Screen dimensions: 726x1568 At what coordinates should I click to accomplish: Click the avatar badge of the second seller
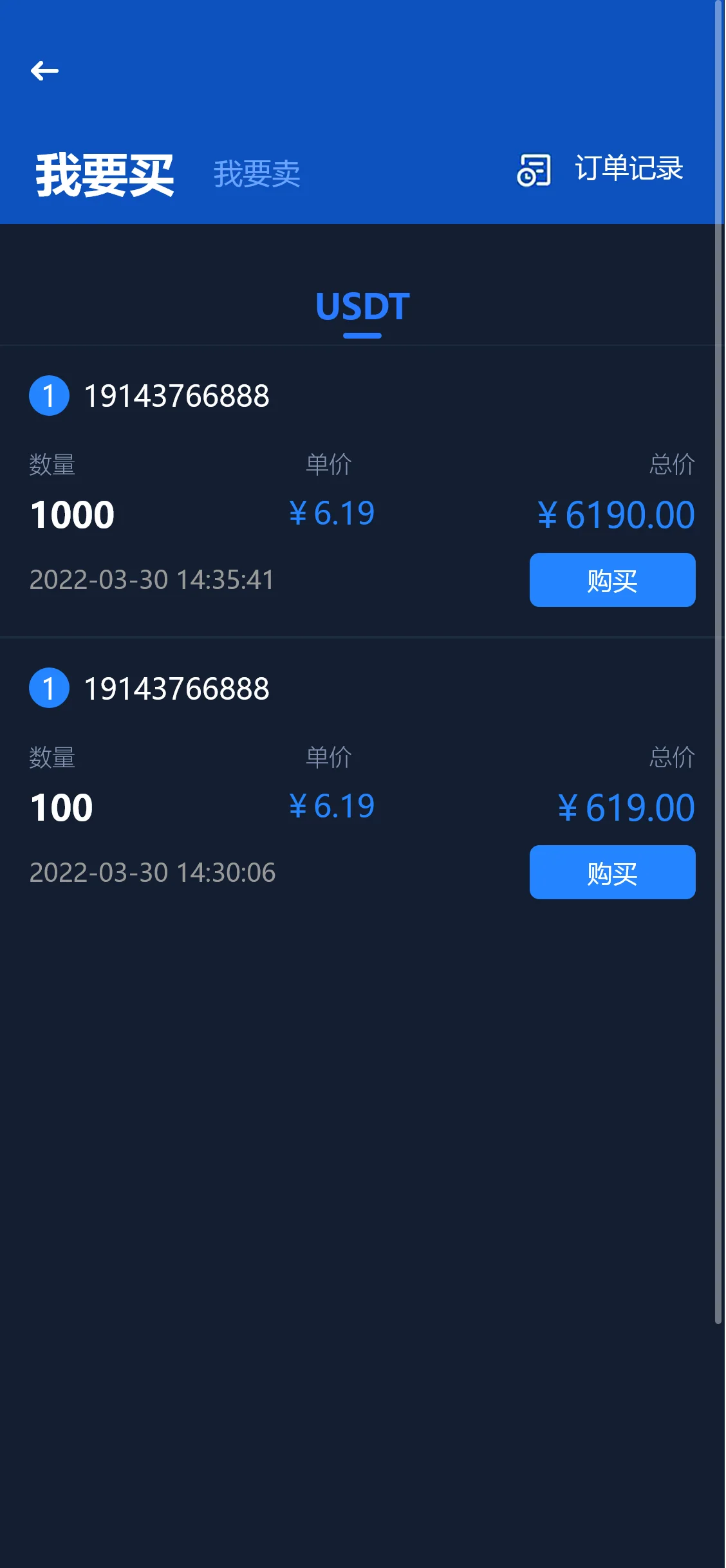click(x=49, y=688)
